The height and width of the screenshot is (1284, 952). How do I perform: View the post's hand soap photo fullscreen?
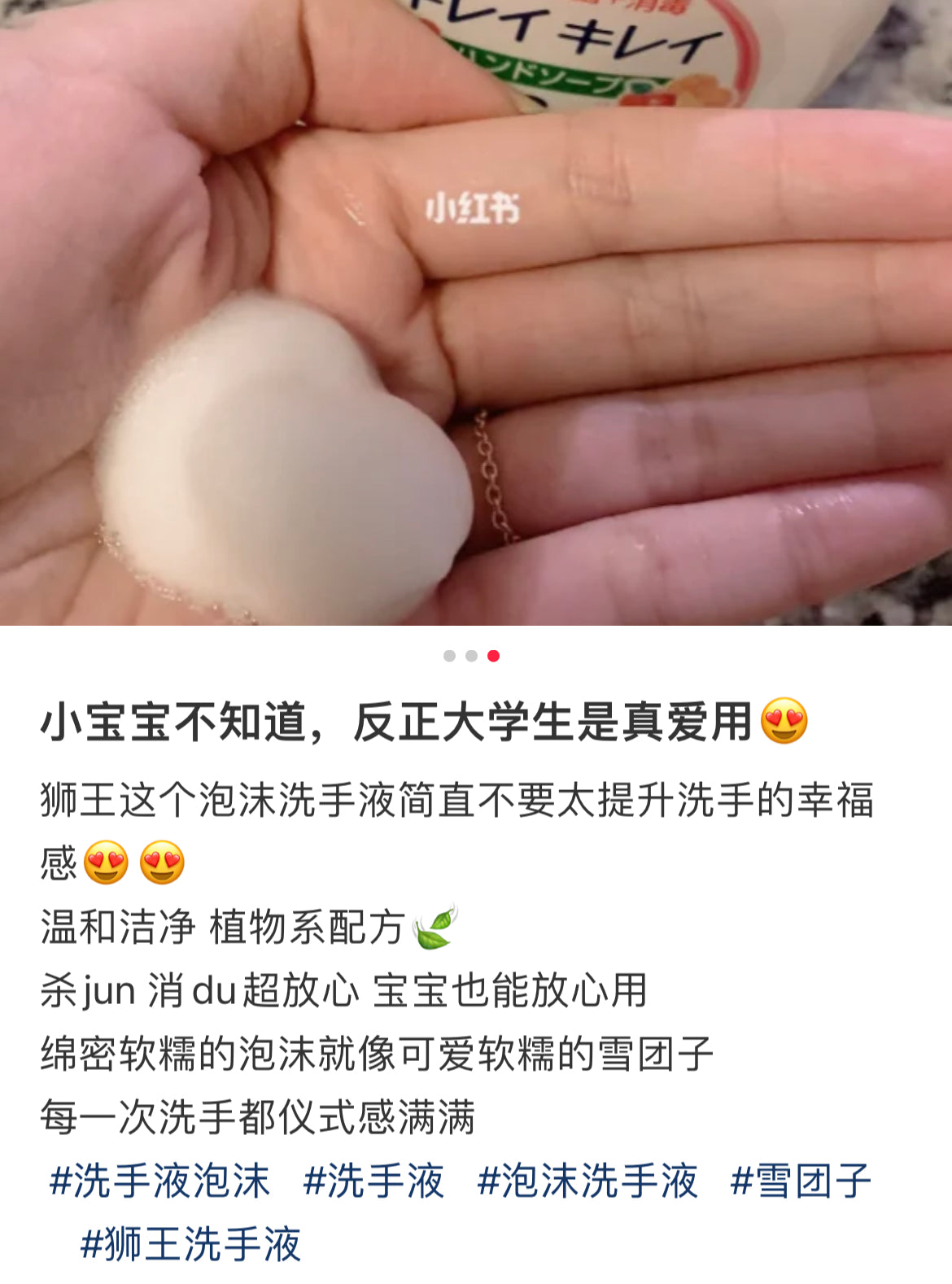click(476, 312)
